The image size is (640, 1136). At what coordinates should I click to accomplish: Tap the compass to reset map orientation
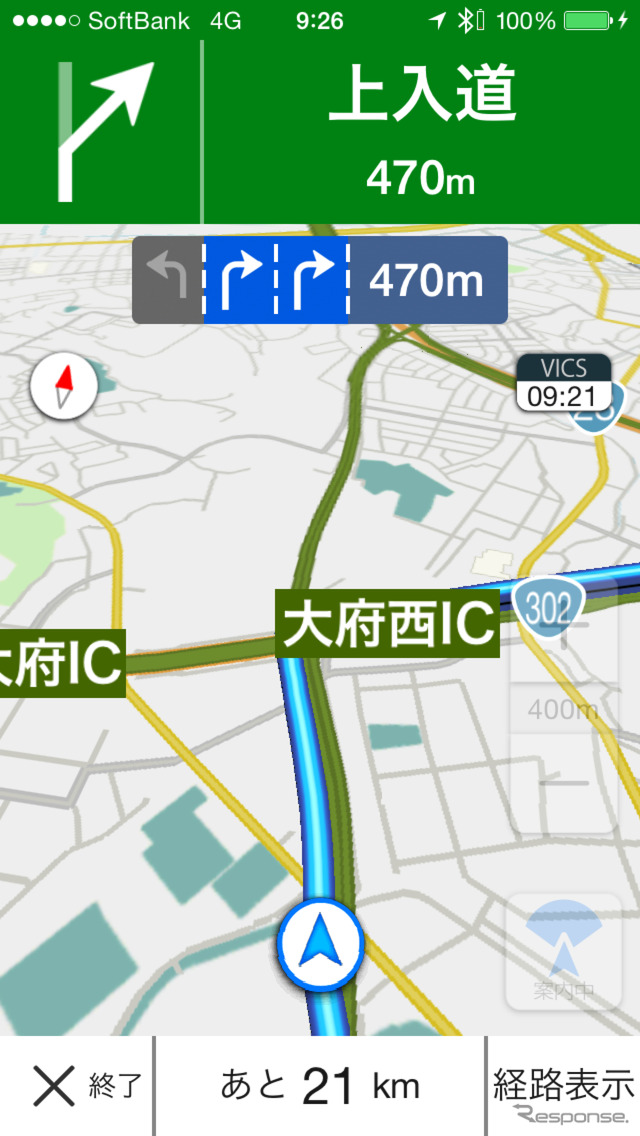tap(63, 387)
